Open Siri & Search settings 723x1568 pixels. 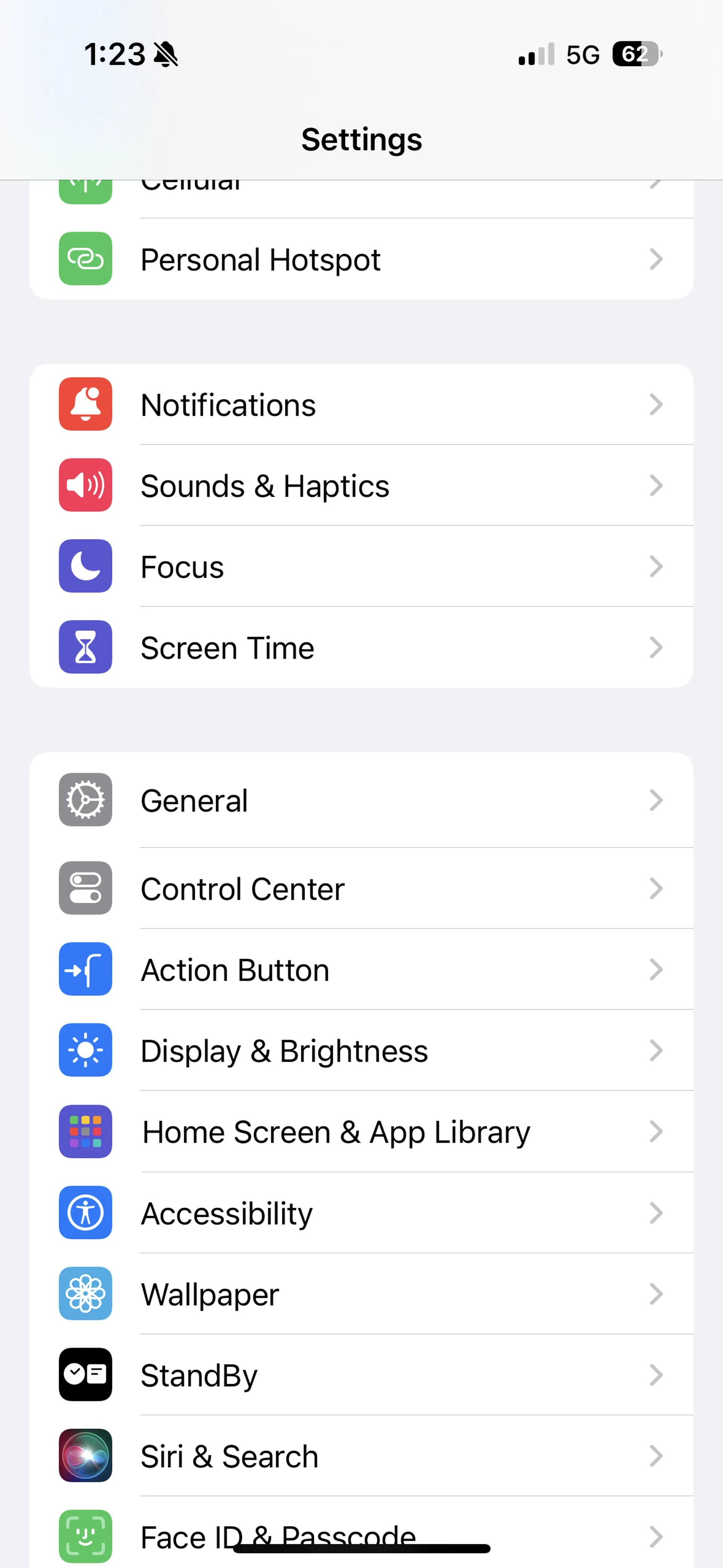point(361,1455)
